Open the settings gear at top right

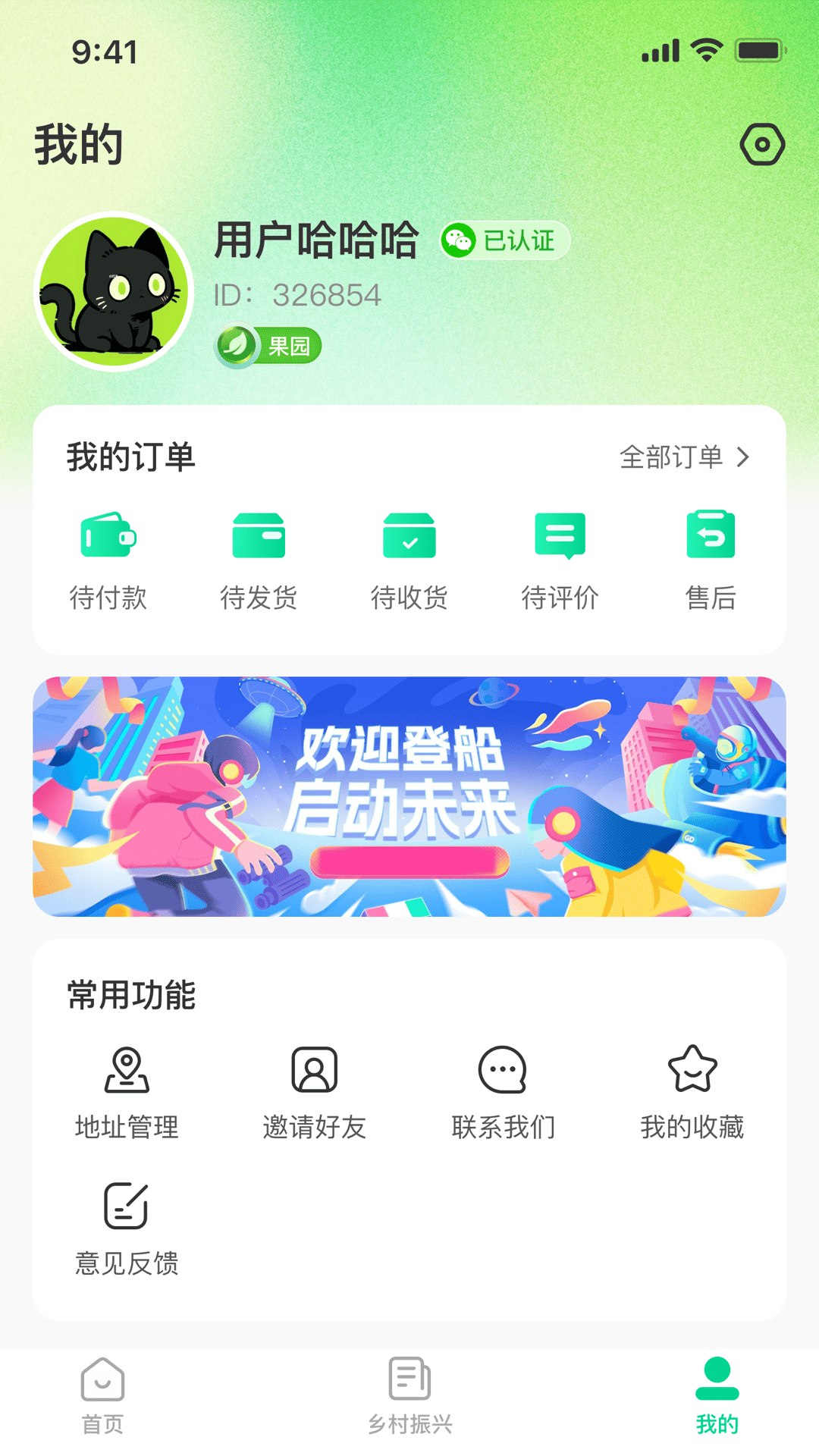click(x=764, y=144)
